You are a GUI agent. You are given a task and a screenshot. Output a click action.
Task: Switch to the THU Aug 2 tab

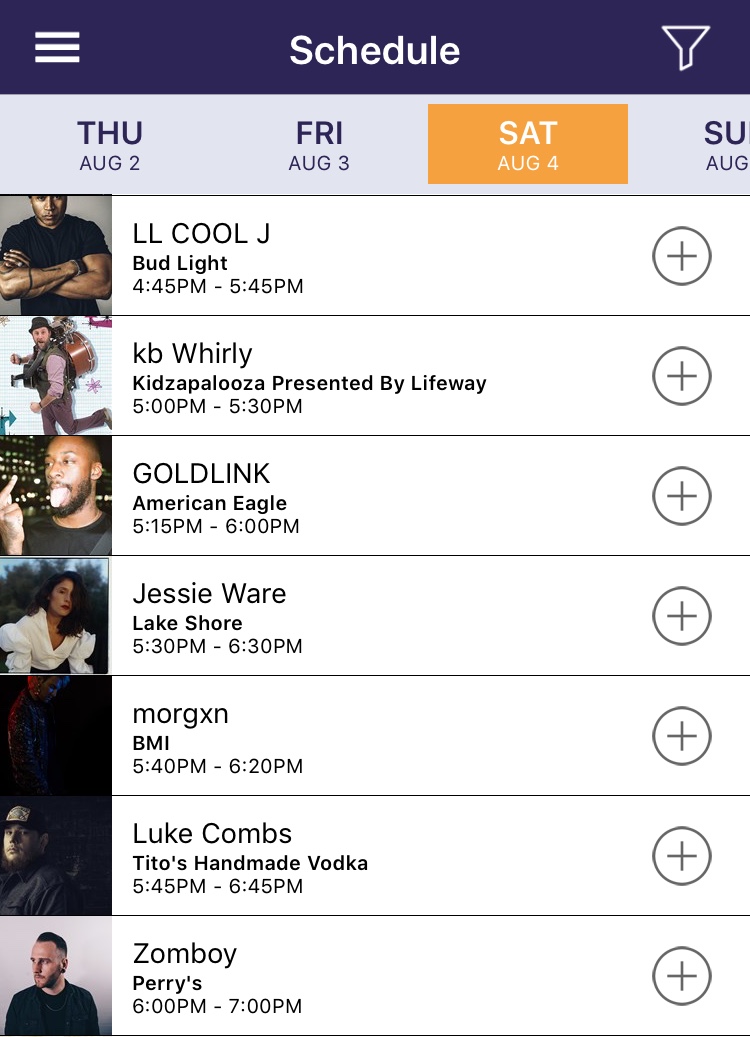pyautogui.click(x=110, y=145)
